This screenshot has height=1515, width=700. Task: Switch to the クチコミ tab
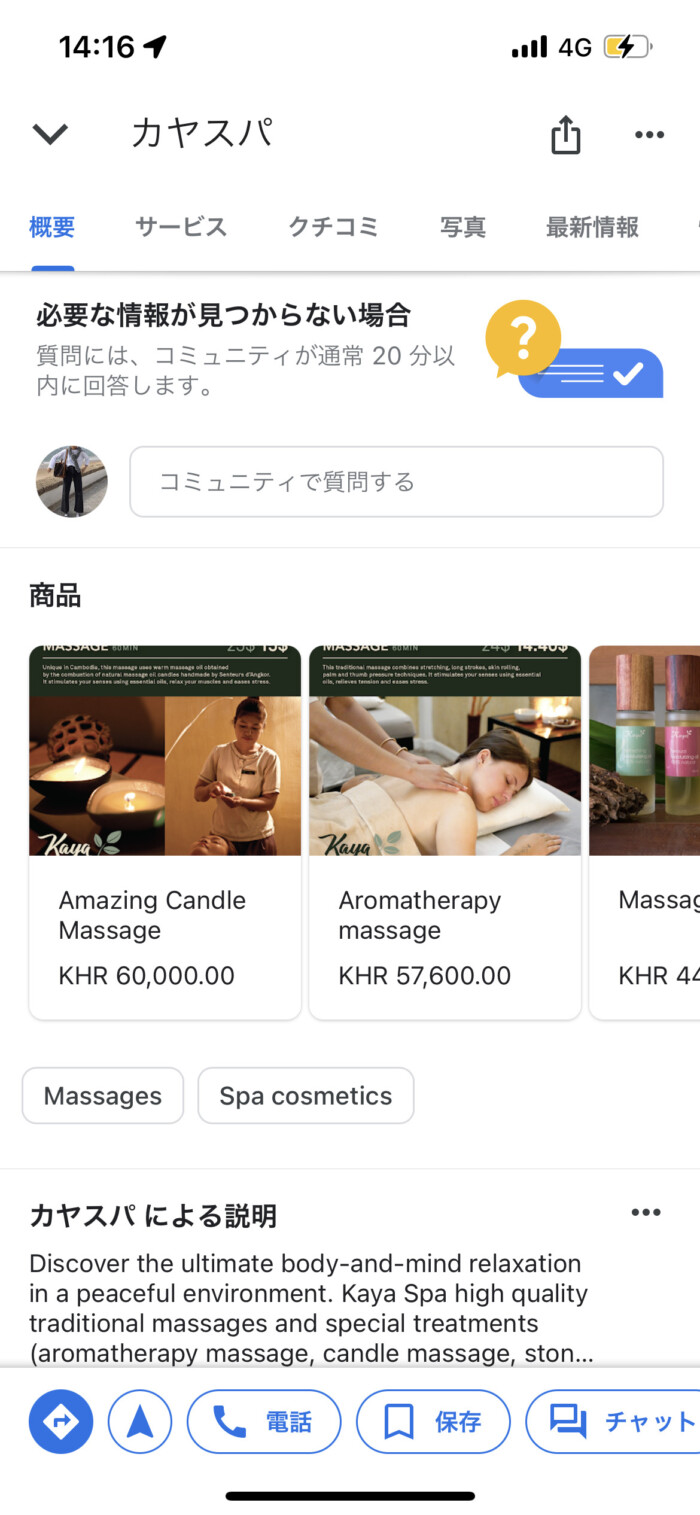click(333, 227)
